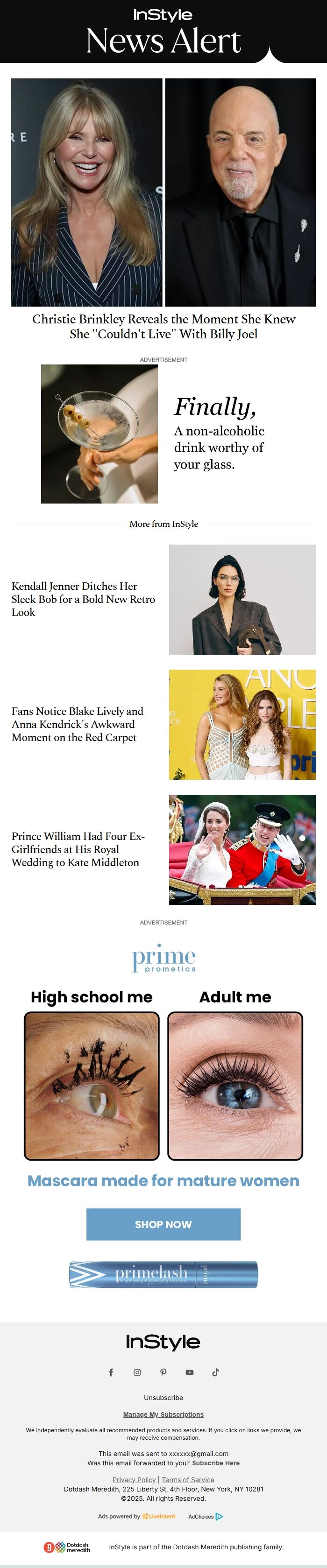View the Privacy Policy

pyautogui.click(x=134, y=1480)
